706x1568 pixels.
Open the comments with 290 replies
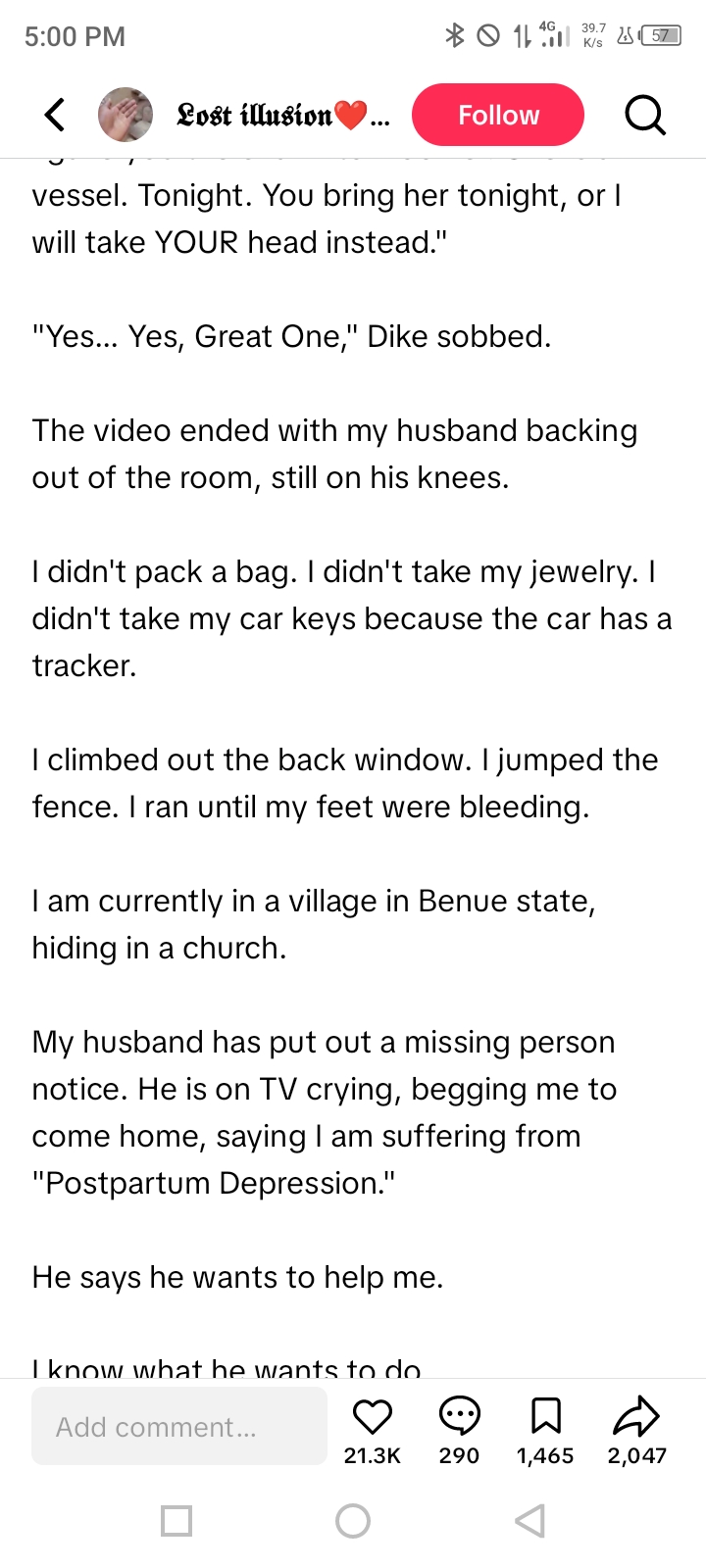pyautogui.click(x=459, y=1416)
